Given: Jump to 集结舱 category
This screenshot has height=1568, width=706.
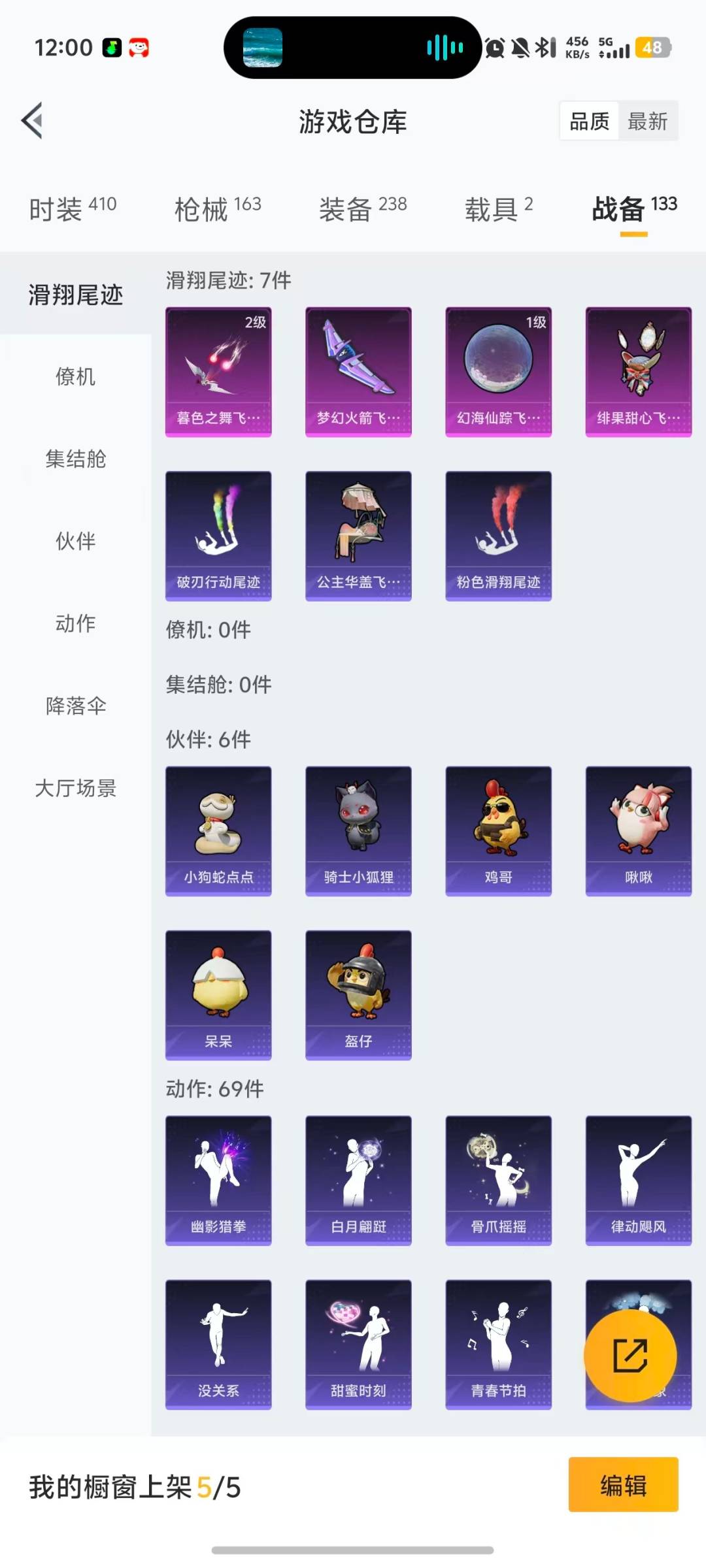Looking at the screenshot, I should (76, 459).
